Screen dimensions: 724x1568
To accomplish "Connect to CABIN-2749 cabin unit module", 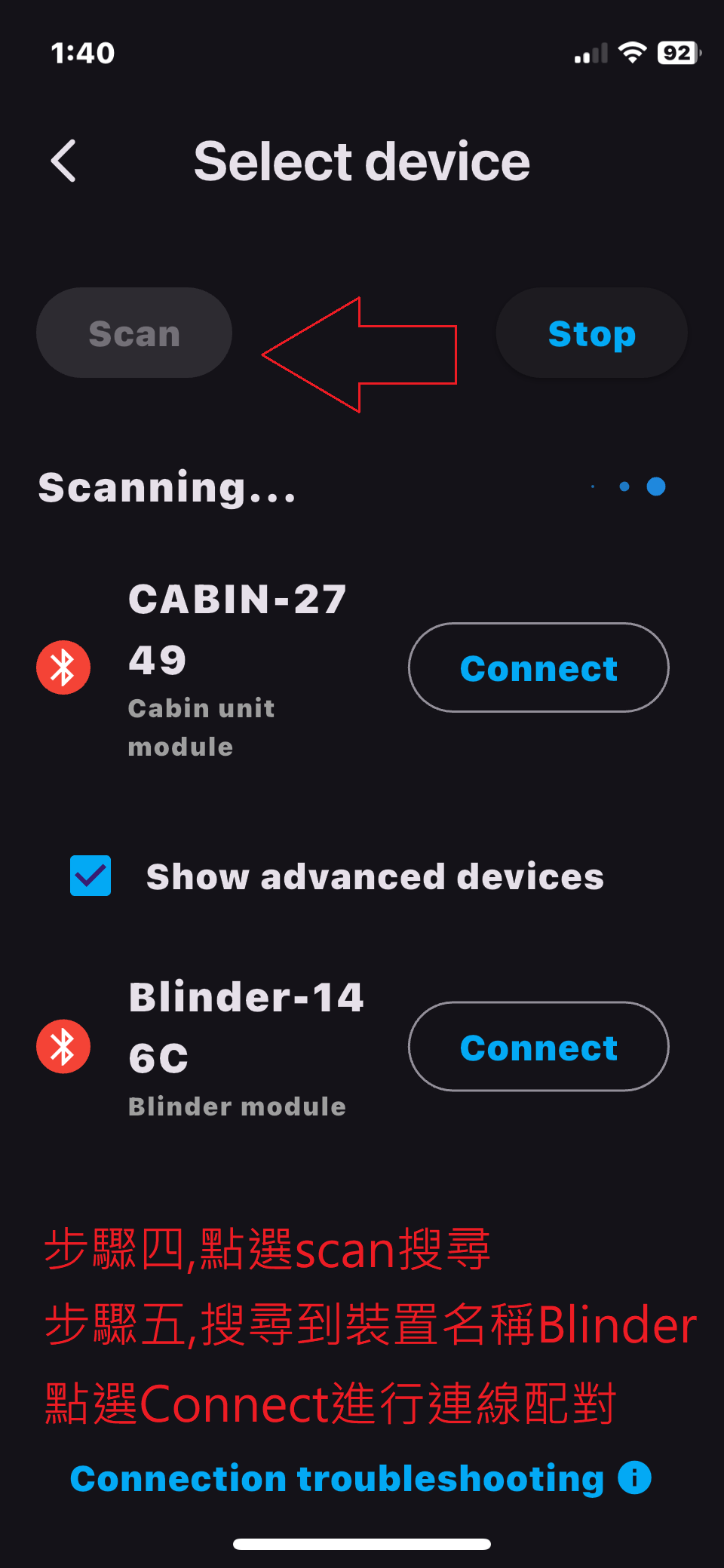I will pos(538,667).
